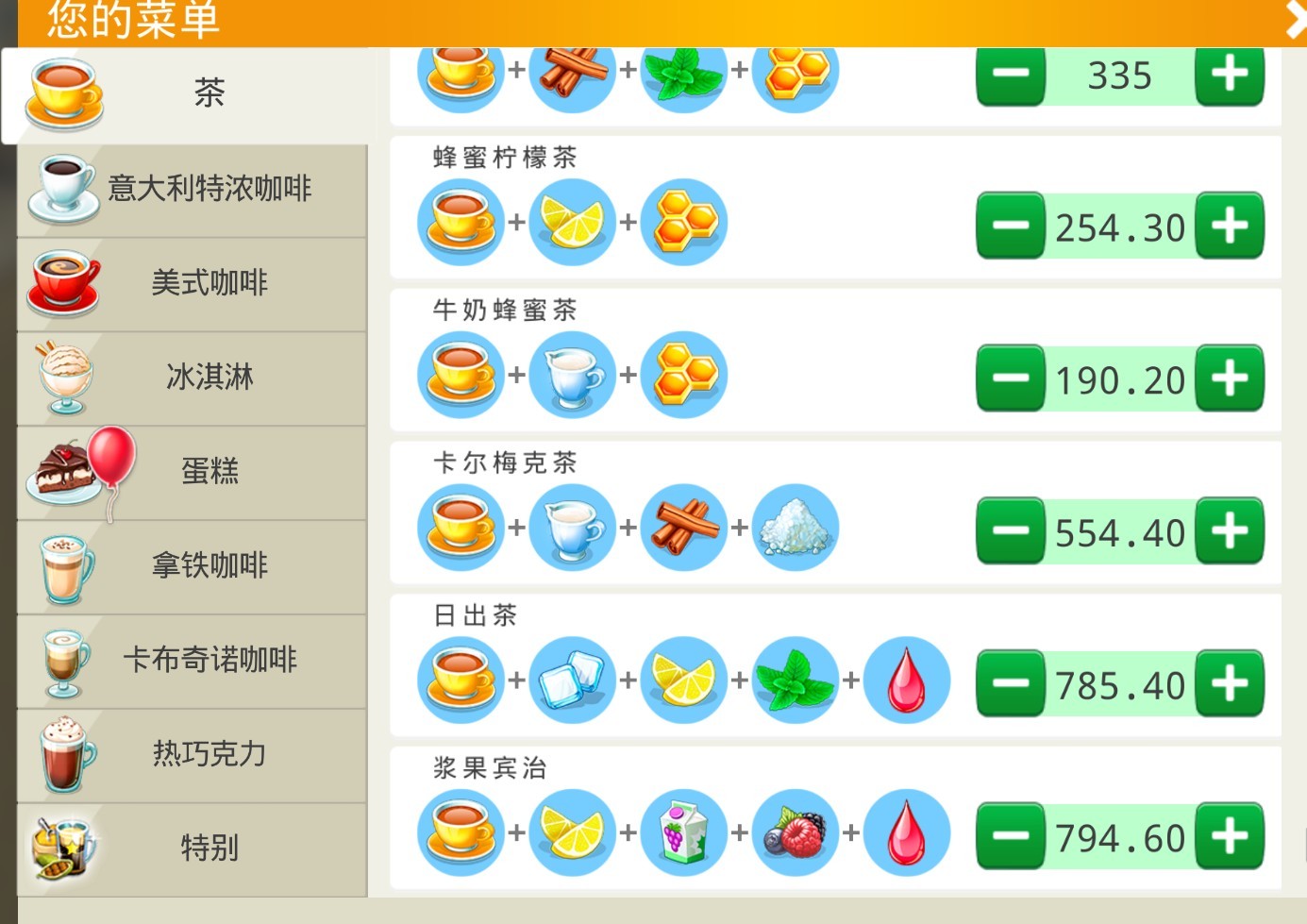
Task: Switch to the 意大利特浓咖啡 category
Action: coord(192,189)
